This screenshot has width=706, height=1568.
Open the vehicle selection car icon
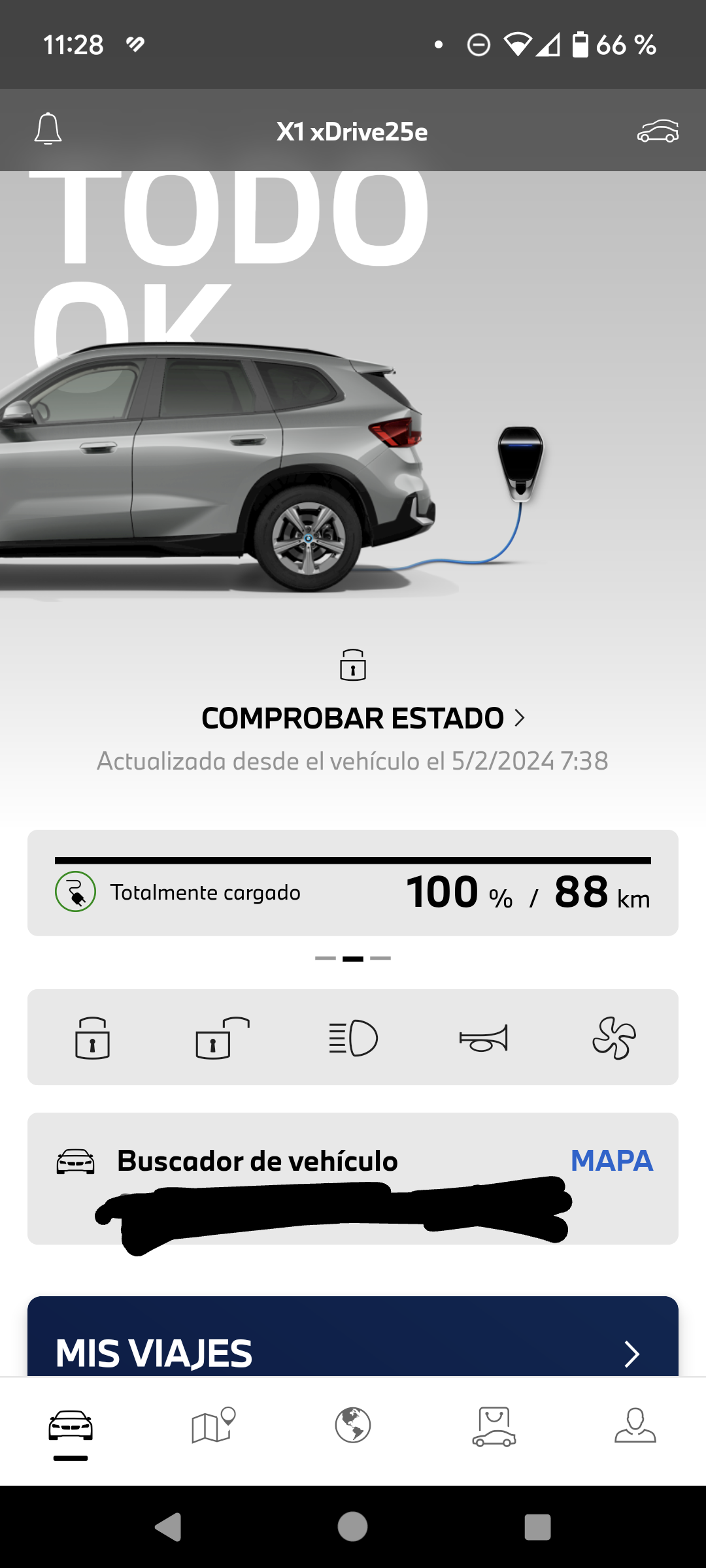(658, 131)
